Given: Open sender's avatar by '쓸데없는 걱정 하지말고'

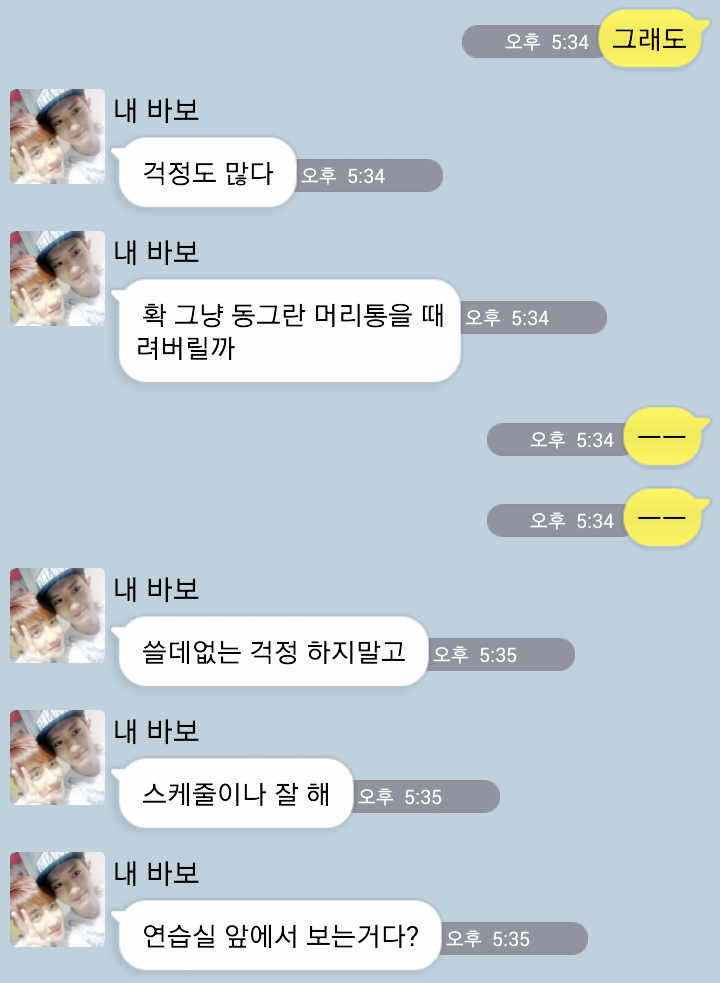Looking at the screenshot, I should coord(57,616).
